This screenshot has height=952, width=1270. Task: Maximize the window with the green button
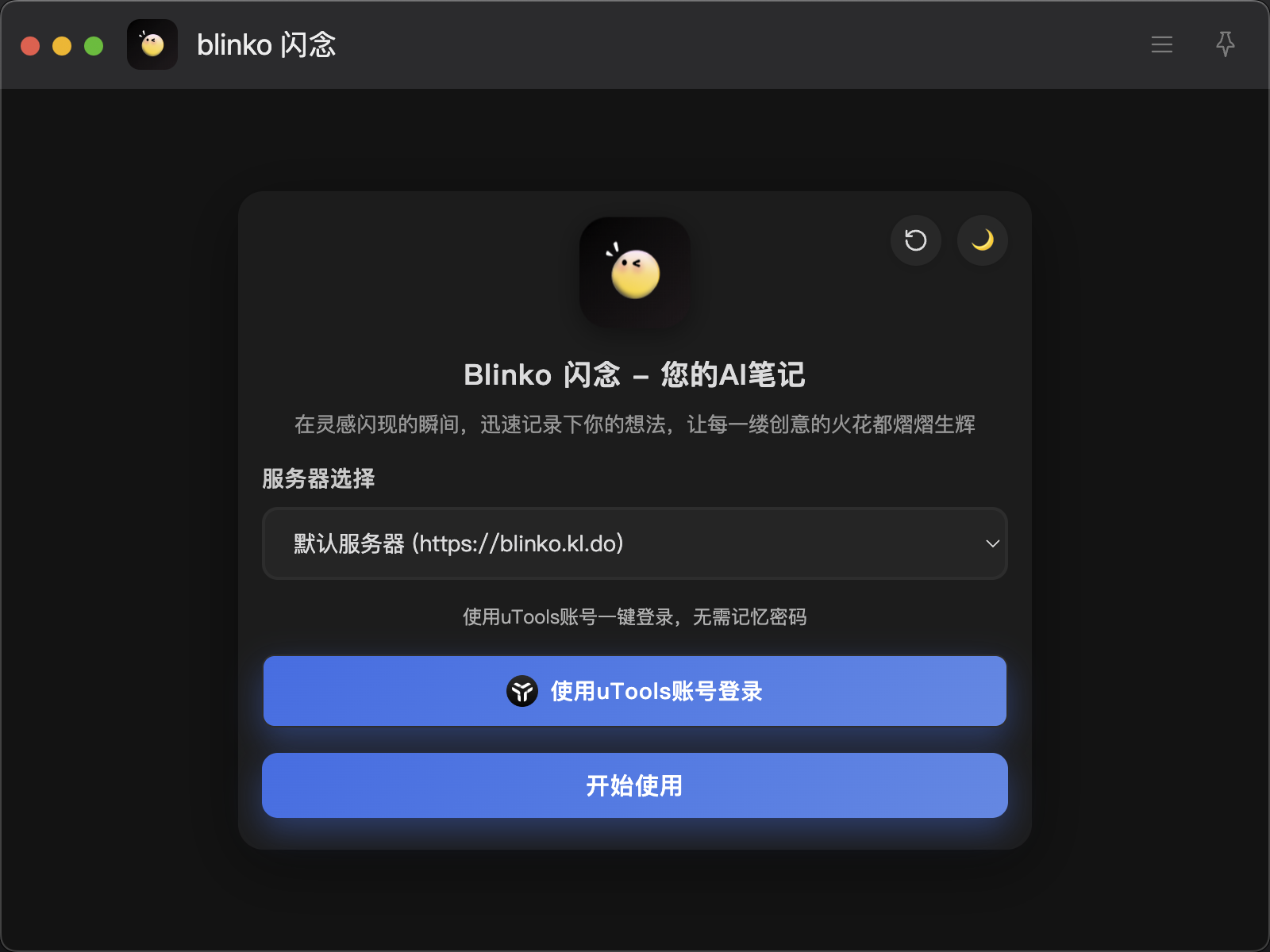(x=94, y=46)
